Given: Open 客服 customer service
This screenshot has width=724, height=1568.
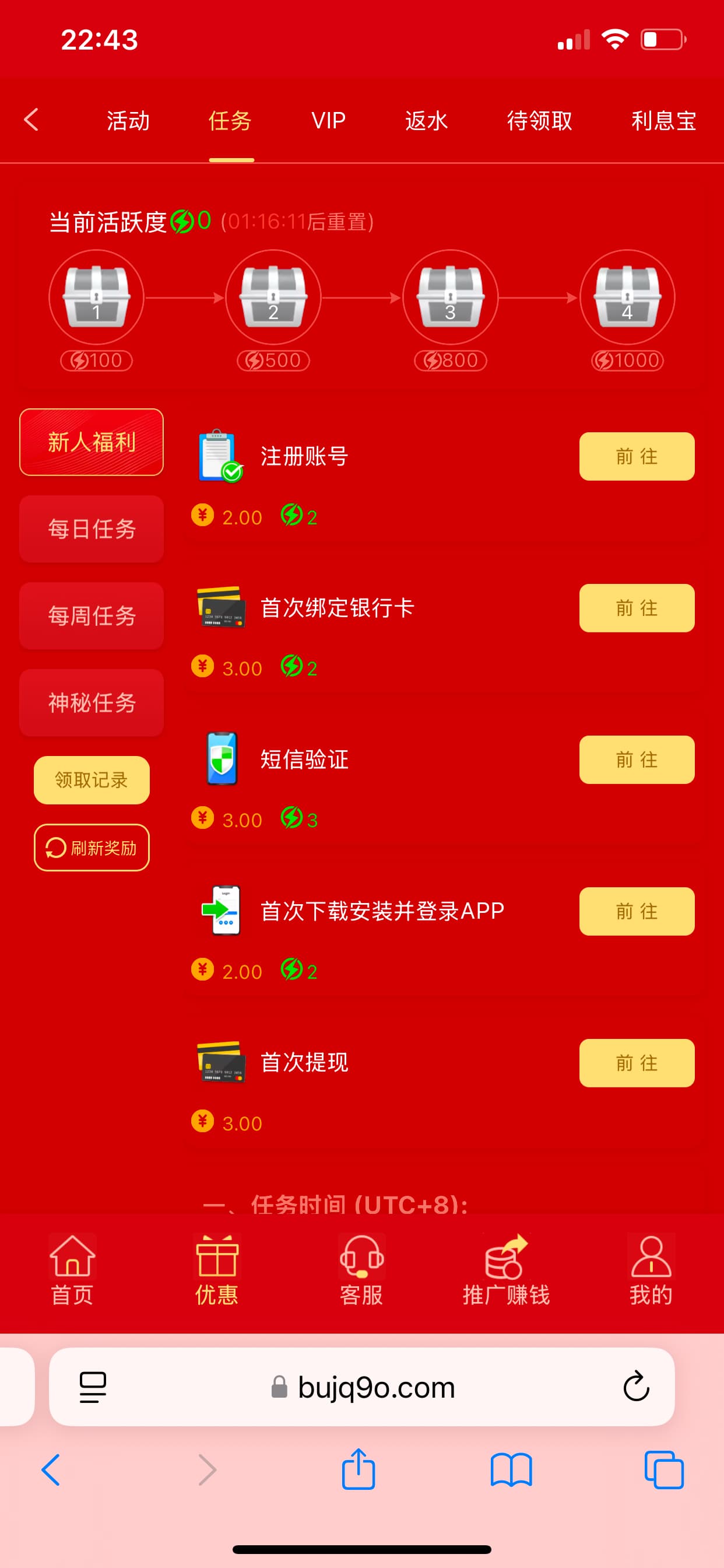Looking at the screenshot, I should pos(361,1270).
